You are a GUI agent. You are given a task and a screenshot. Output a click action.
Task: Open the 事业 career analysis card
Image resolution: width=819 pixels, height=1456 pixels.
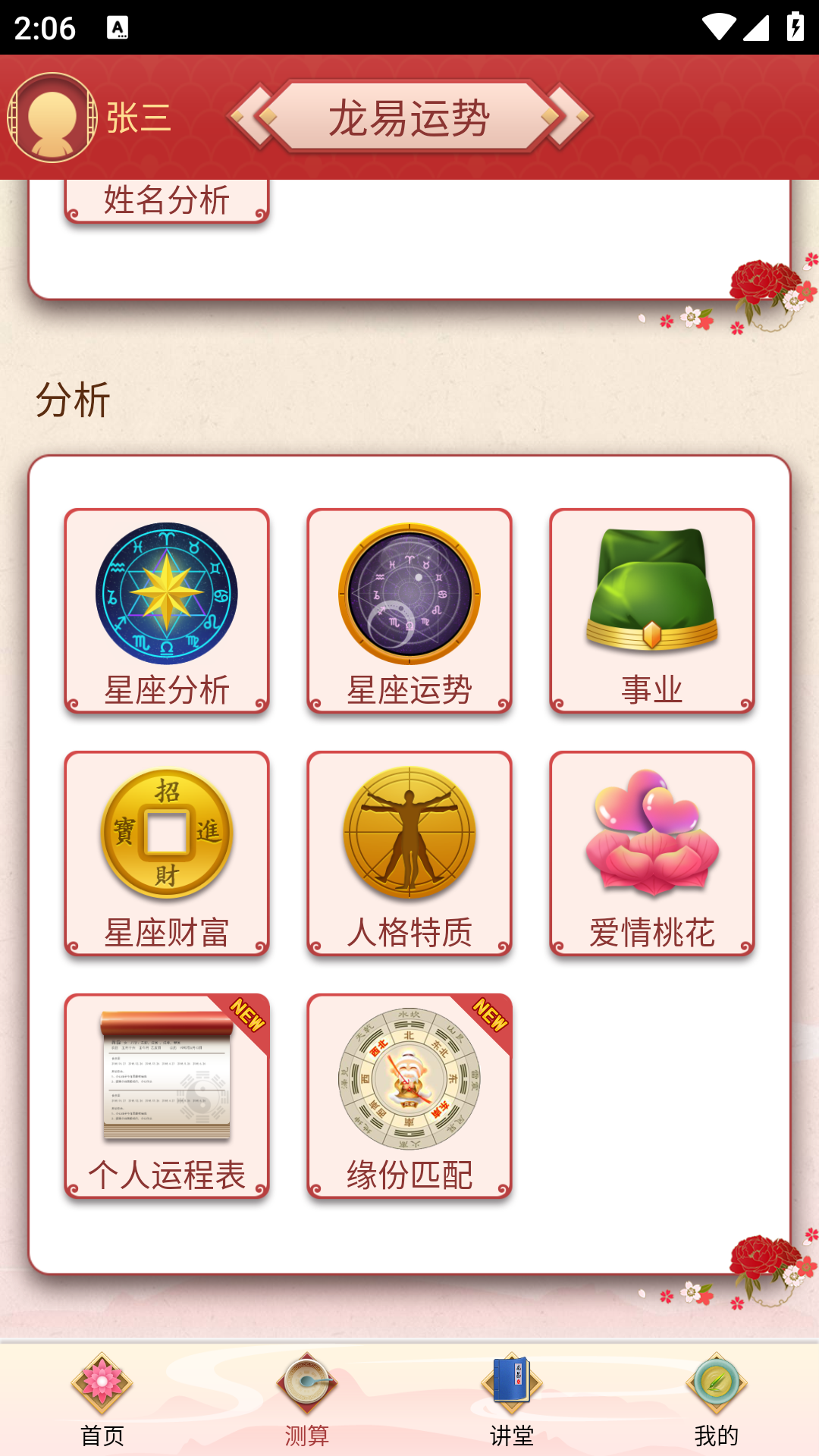[652, 610]
